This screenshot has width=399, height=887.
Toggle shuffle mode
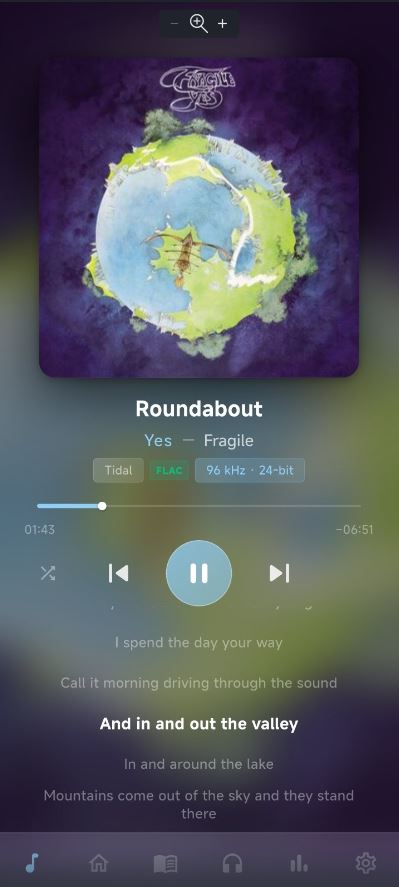[48, 573]
